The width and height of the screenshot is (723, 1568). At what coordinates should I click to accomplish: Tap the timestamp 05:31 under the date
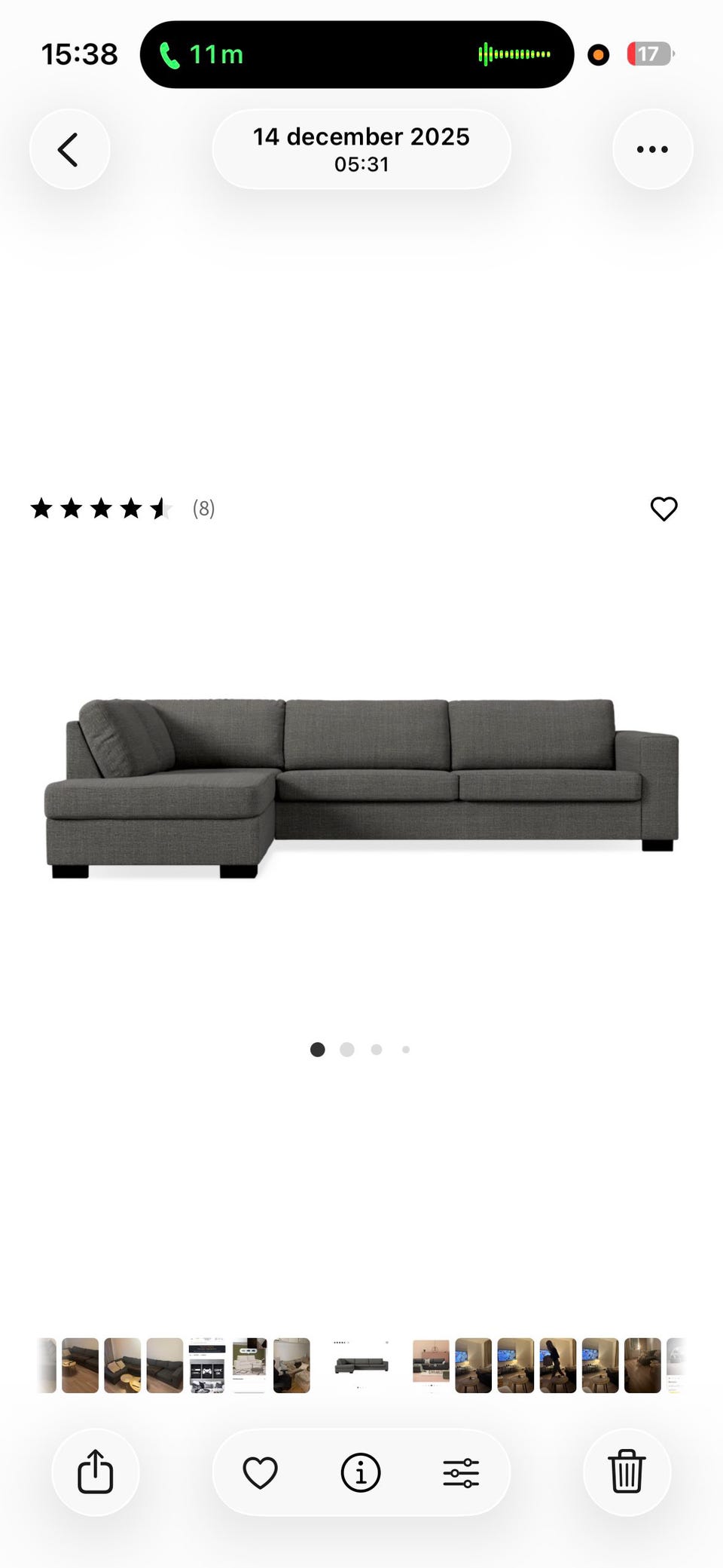361,165
